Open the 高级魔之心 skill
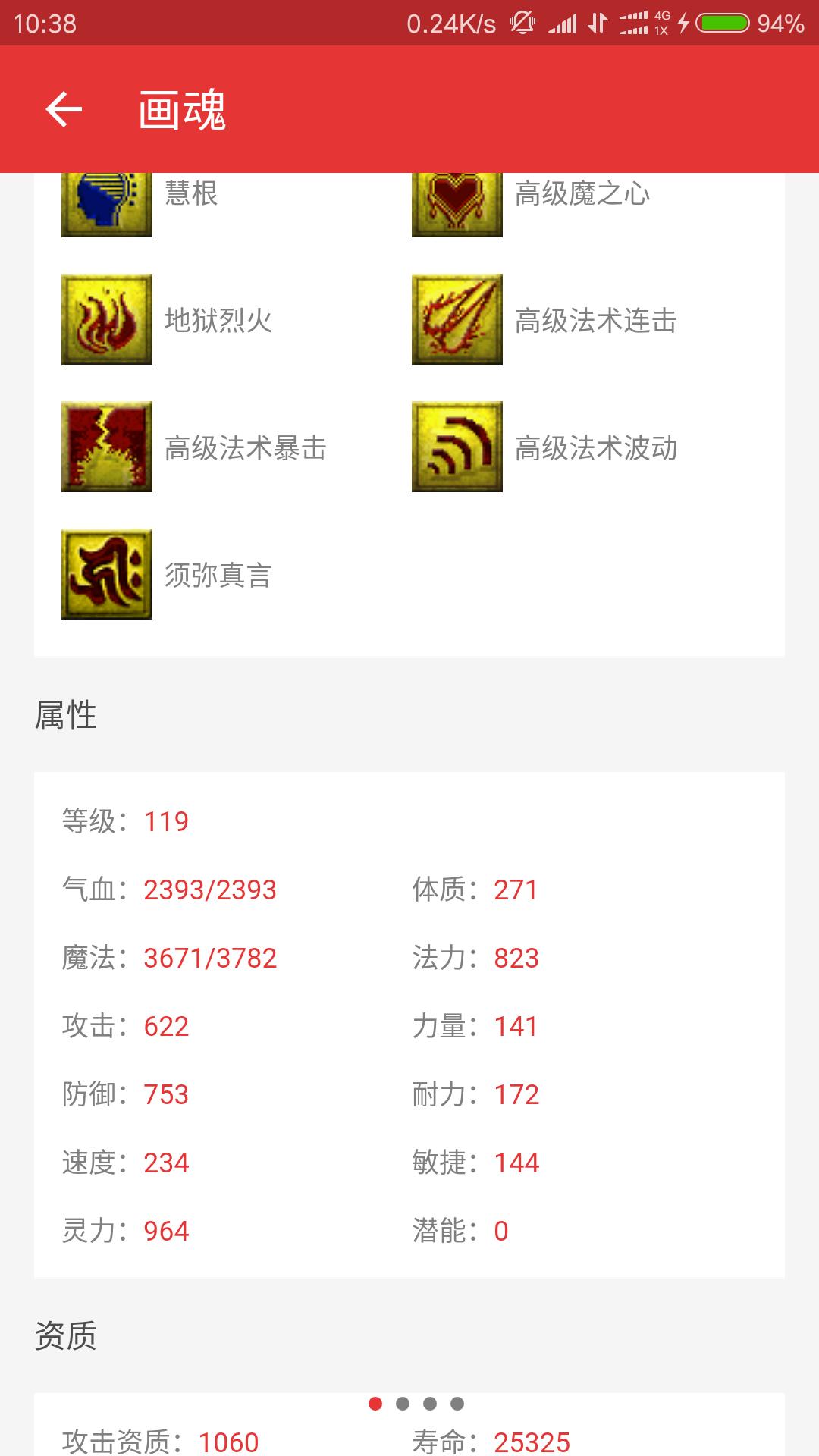The image size is (819, 1456). (457, 203)
